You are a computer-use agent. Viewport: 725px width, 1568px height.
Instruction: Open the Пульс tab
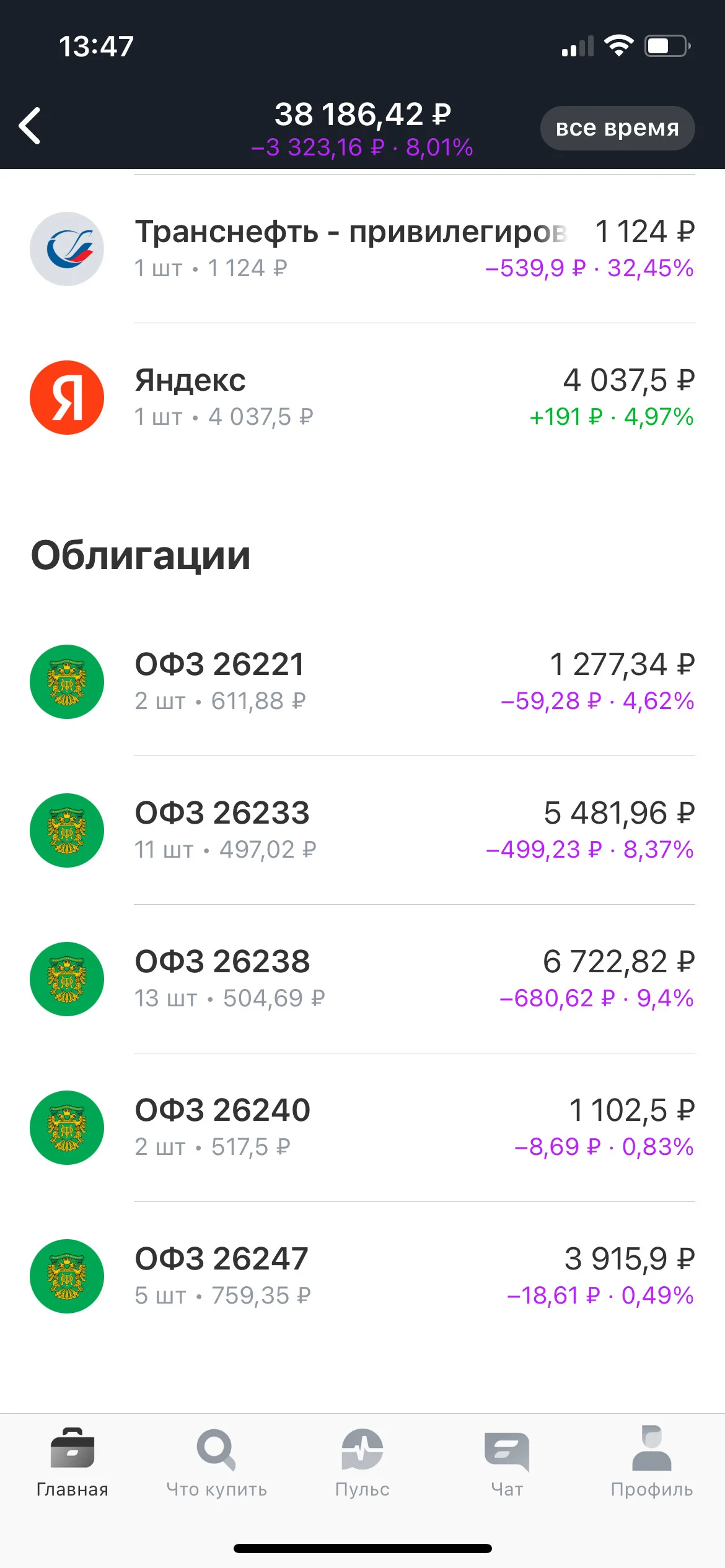pyautogui.click(x=362, y=1463)
